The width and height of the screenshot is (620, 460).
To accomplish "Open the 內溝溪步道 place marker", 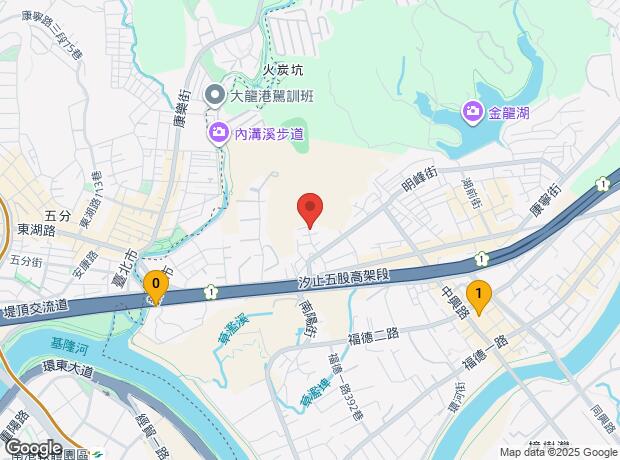I will [x=218, y=134].
